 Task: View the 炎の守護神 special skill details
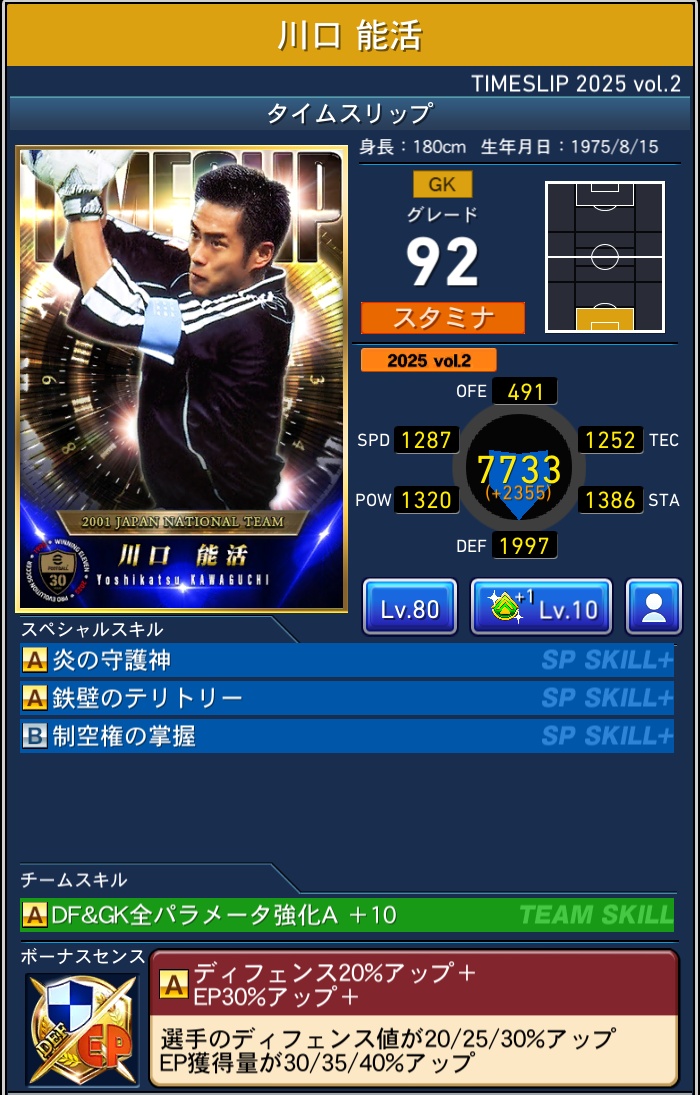(346, 661)
